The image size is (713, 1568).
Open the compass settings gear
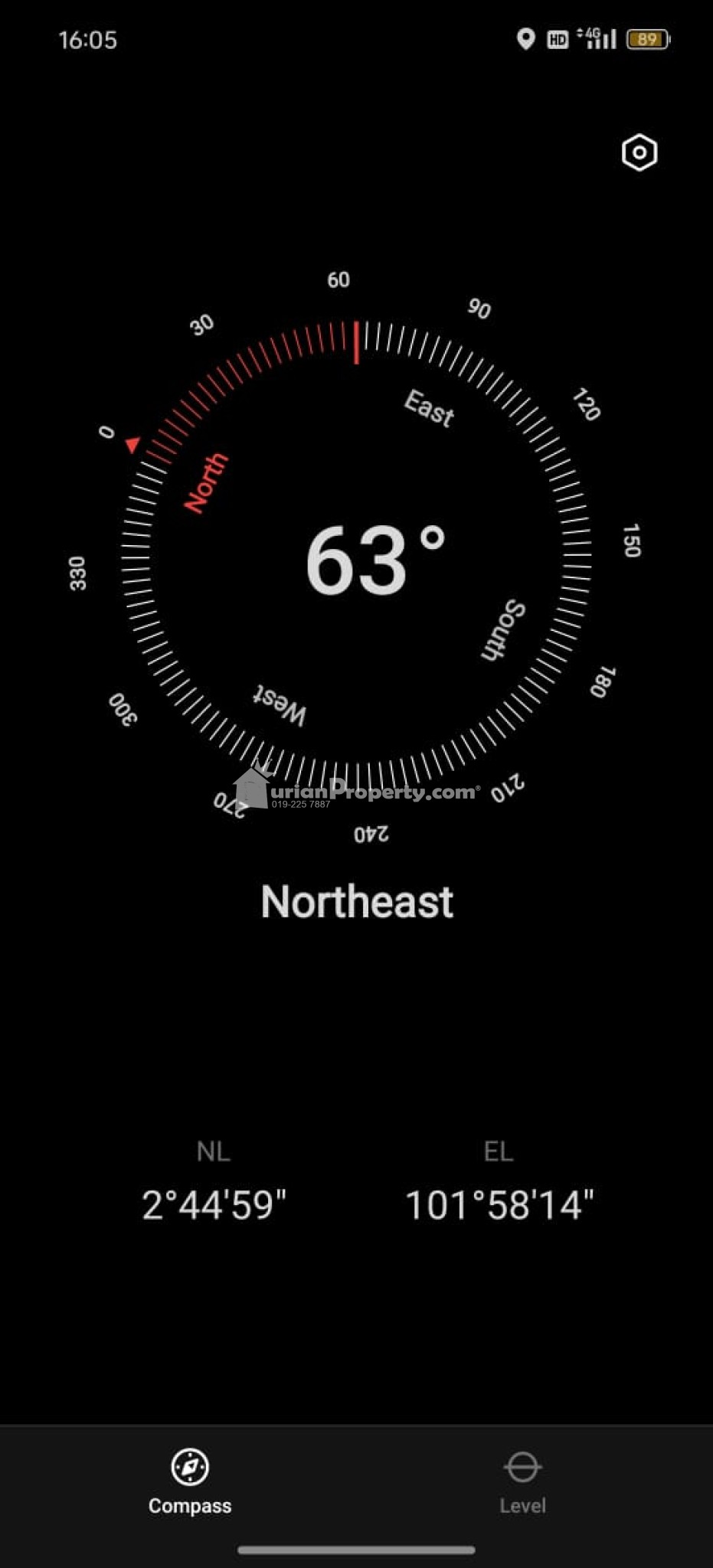pyautogui.click(x=639, y=153)
